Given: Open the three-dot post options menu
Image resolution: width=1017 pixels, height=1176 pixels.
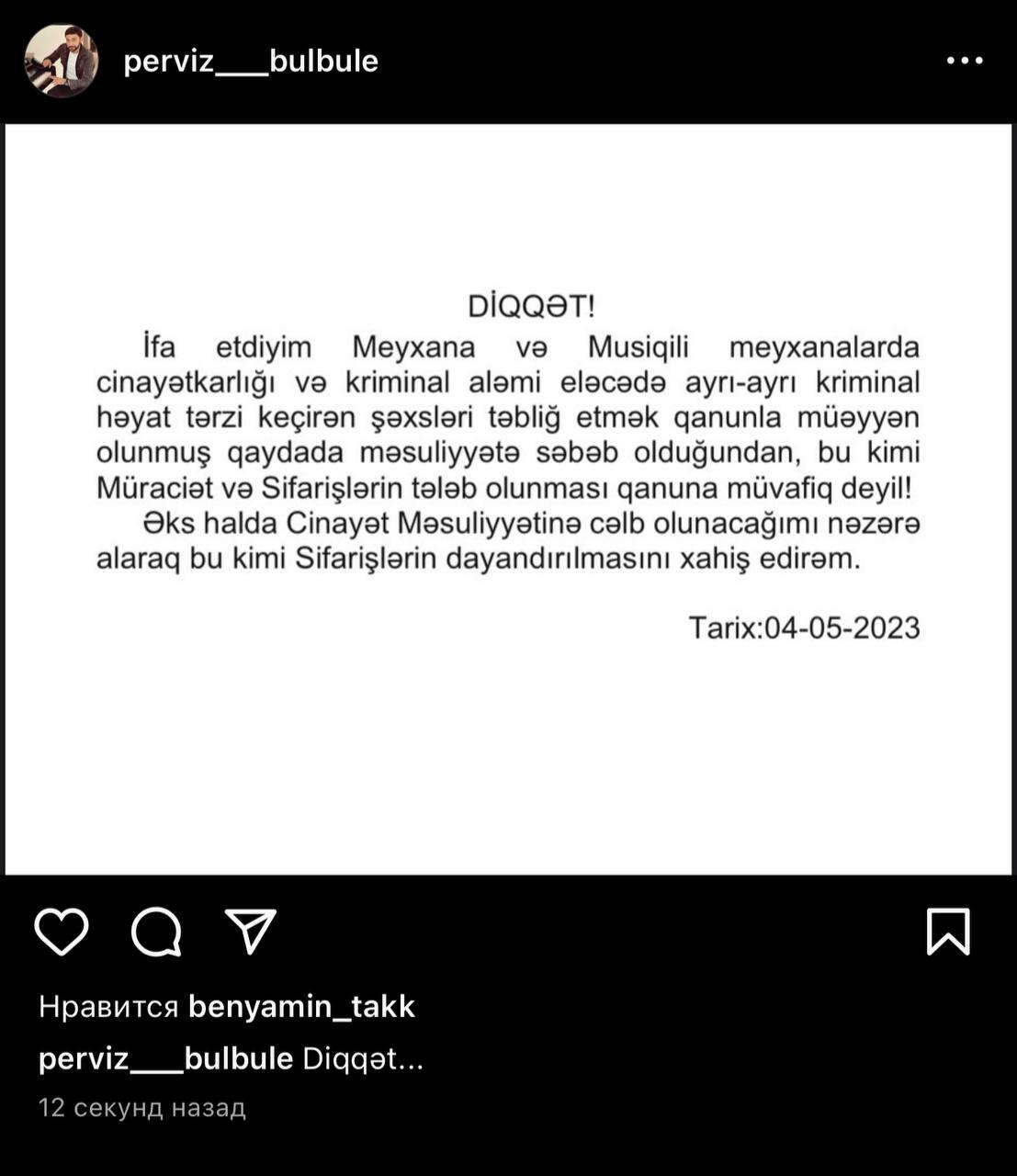Looking at the screenshot, I should tap(964, 61).
